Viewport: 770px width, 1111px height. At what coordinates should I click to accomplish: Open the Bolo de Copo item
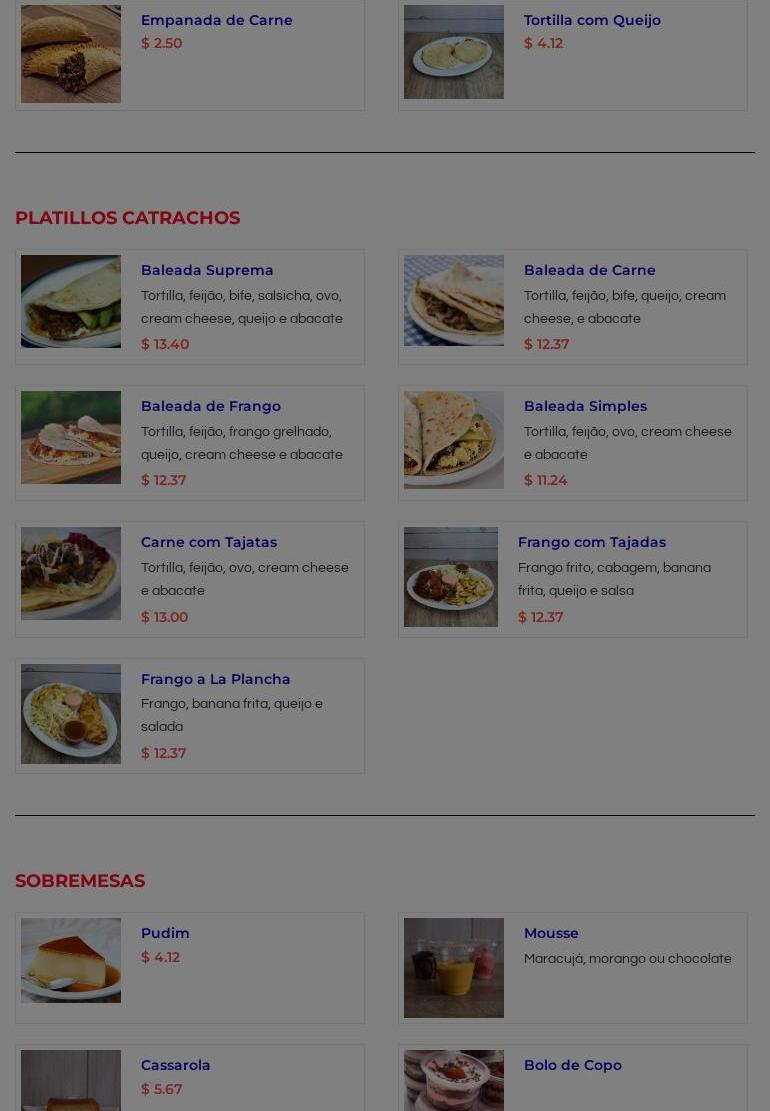pos(572,1065)
